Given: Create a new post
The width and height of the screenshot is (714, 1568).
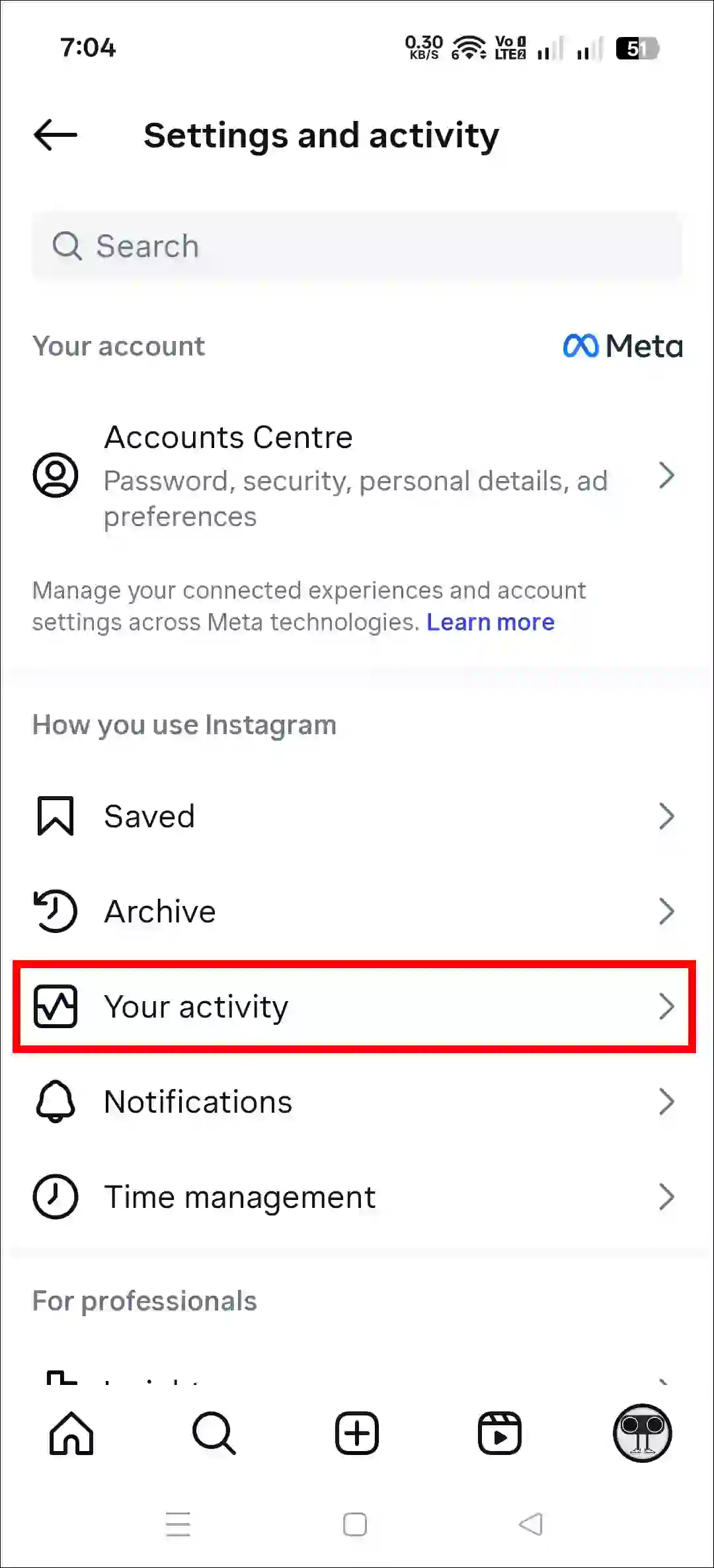Looking at the screenshot, I should tap(357, 1434).
